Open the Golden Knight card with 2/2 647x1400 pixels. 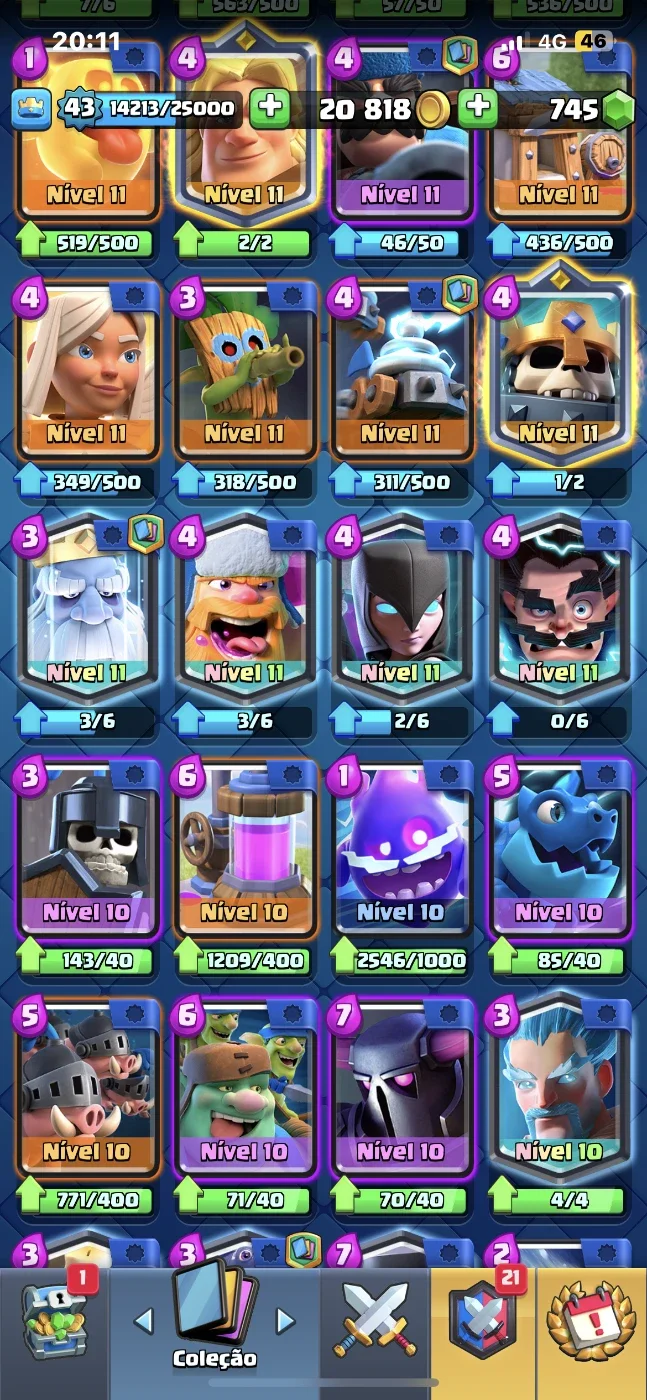245,131
